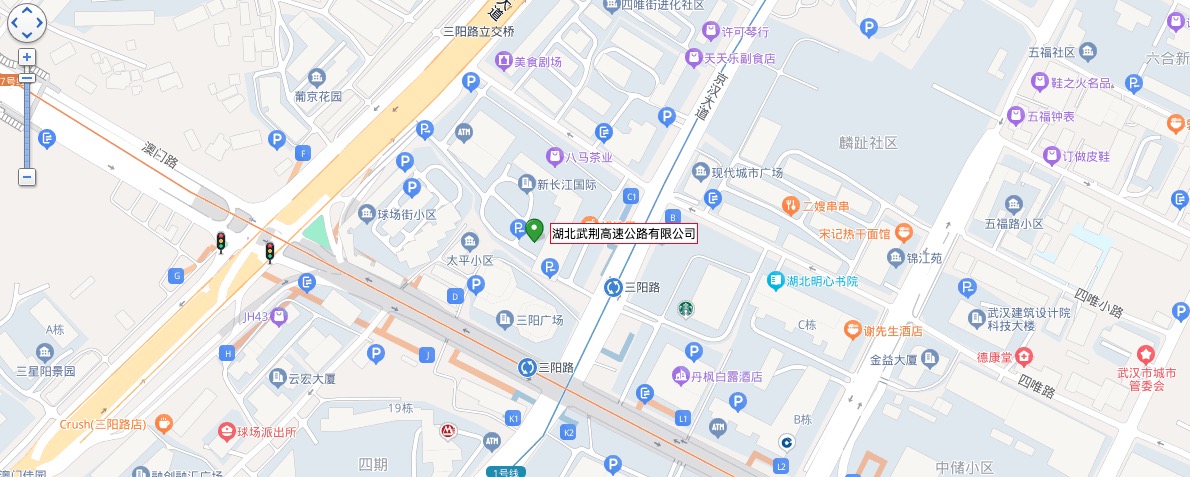Open the 谢先生酒店 restaurant marker

click(852, 329)
